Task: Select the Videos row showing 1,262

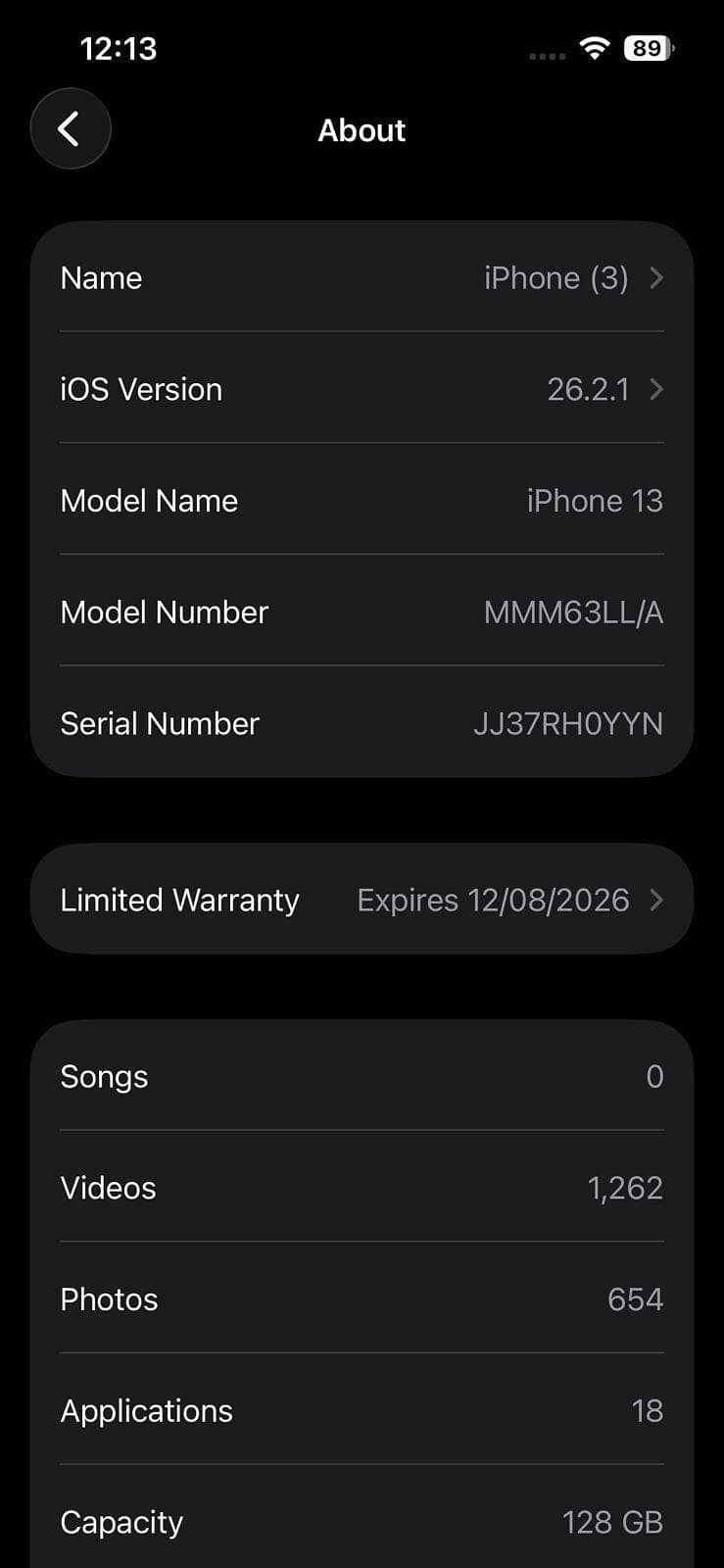Action: point(362,1188)
